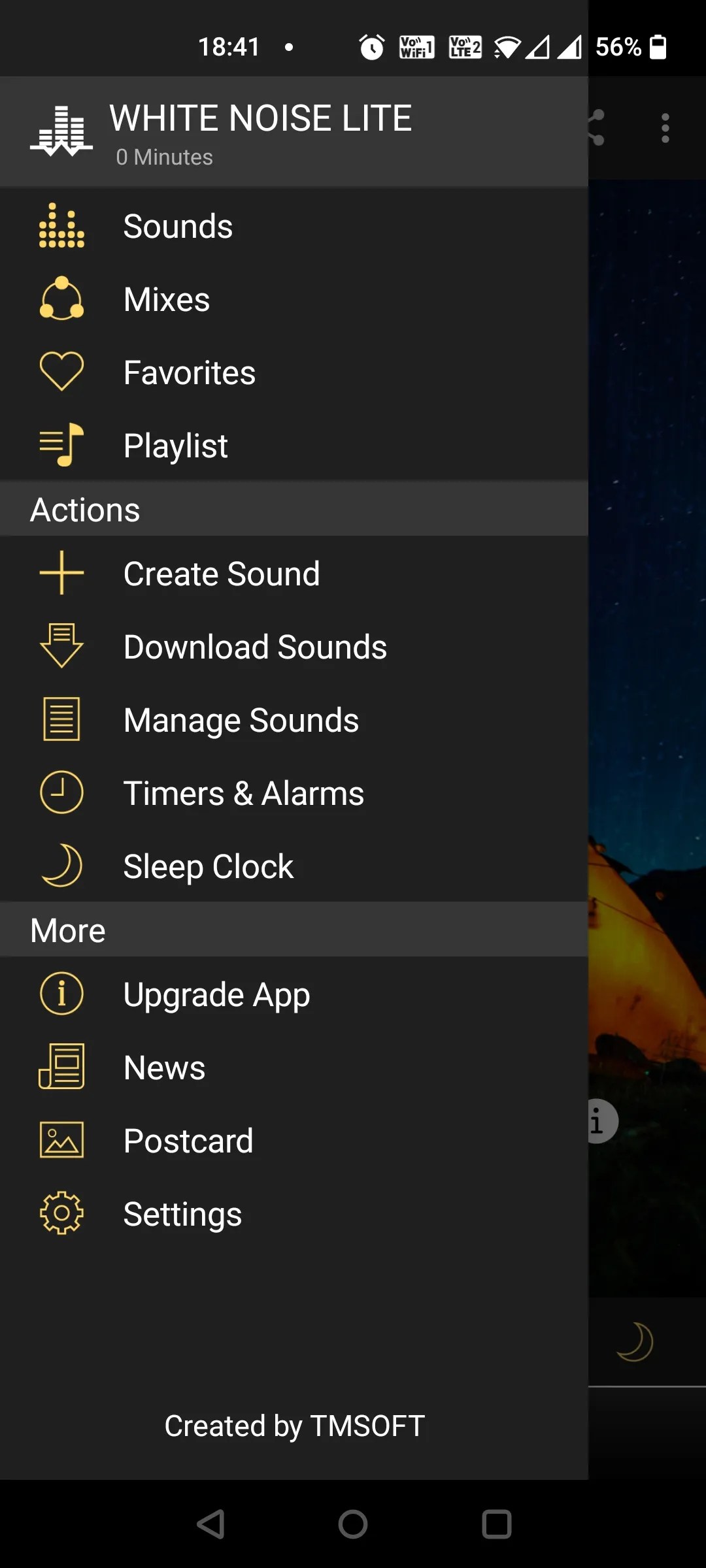Tap the Postcard image icon
706x1568 pixels.
(x=61, y=1139)
